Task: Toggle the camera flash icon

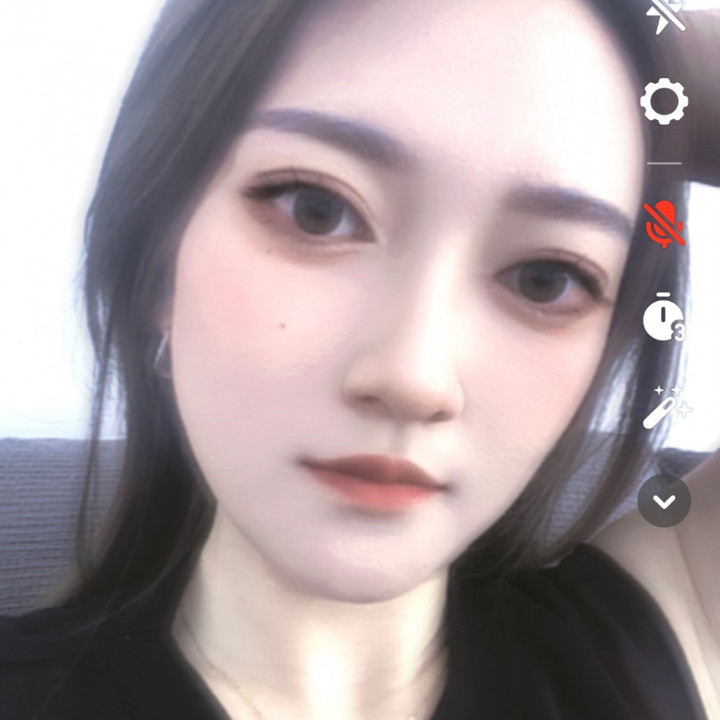Action: (664, 14)
